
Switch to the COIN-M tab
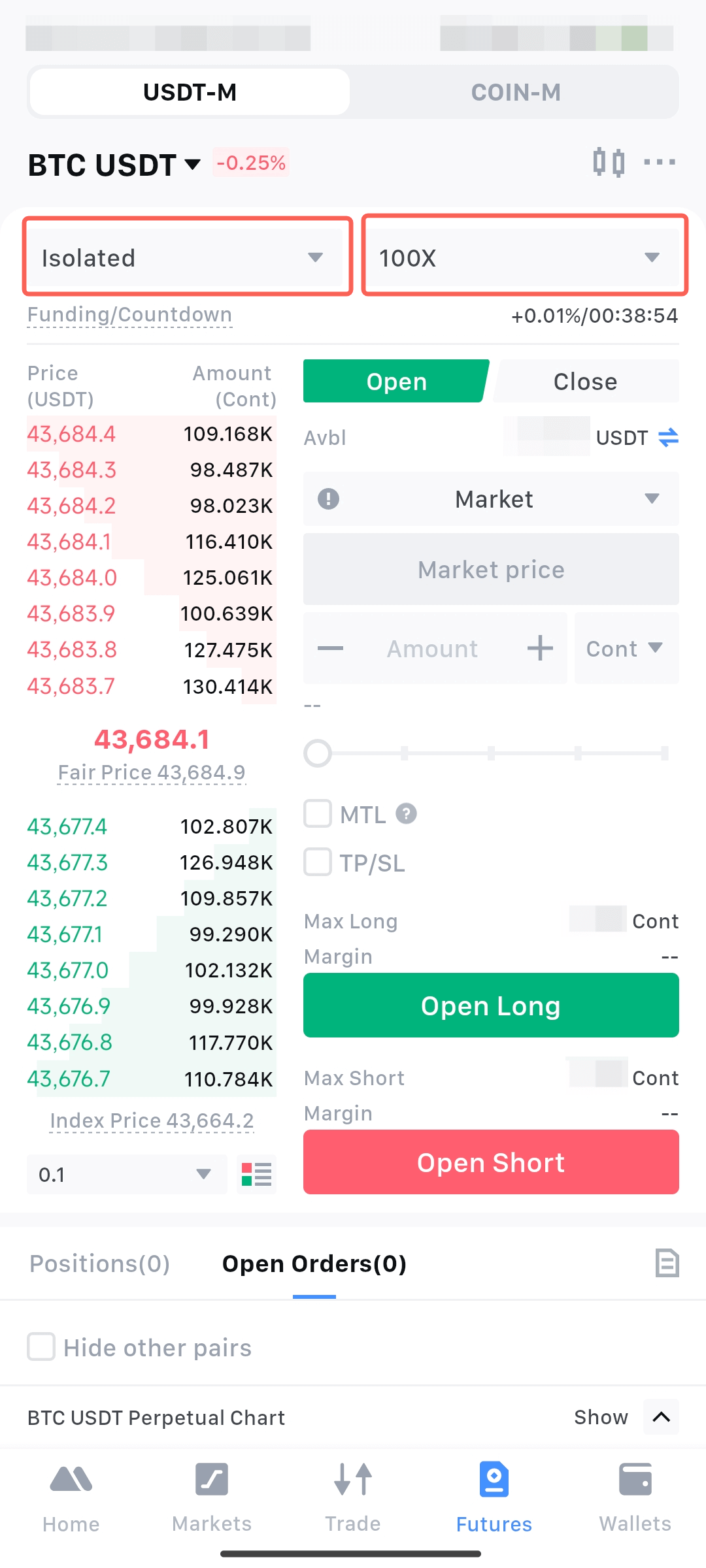pos(515,92)
